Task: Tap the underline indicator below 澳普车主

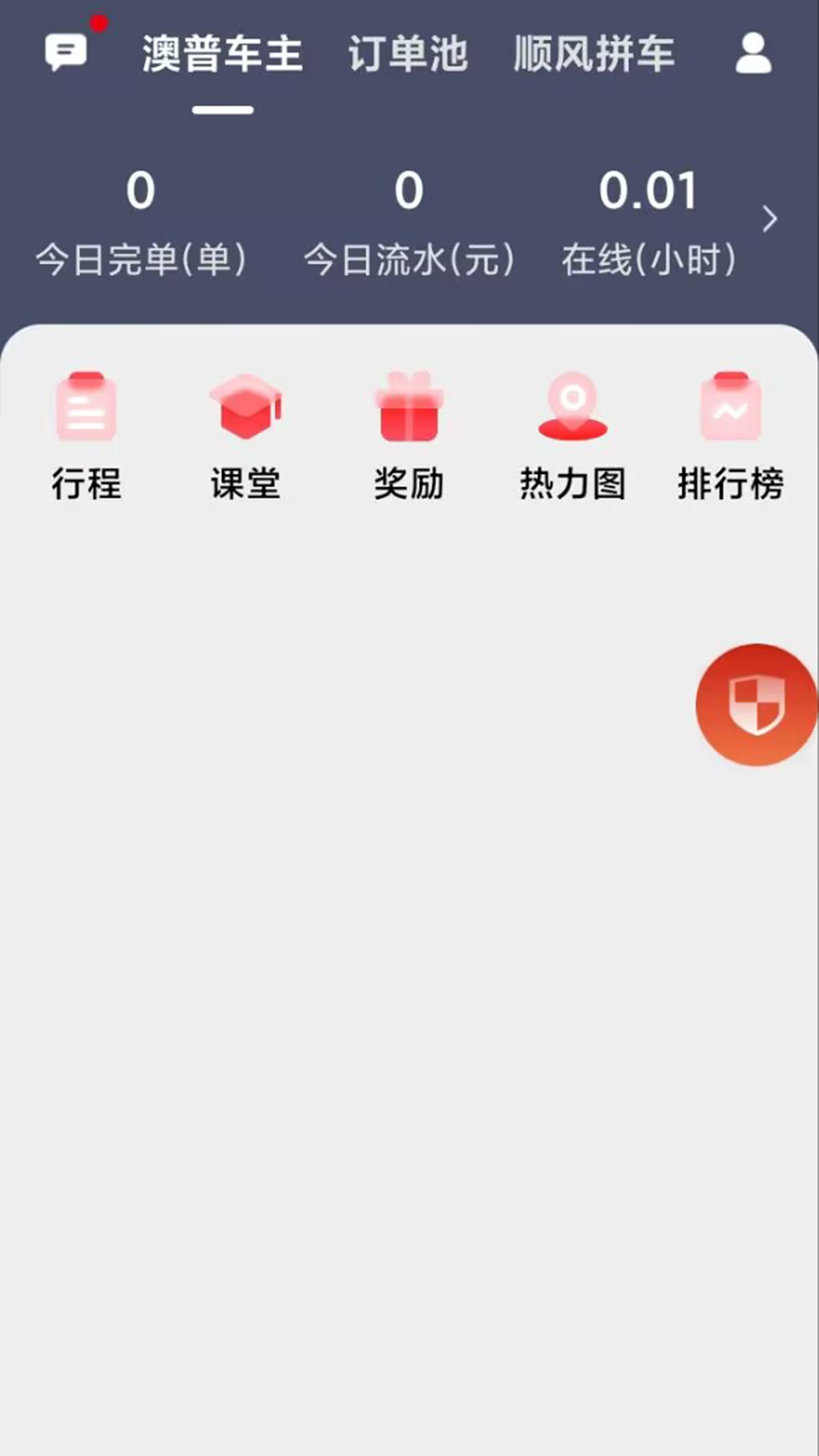Action: pos(221,111)
